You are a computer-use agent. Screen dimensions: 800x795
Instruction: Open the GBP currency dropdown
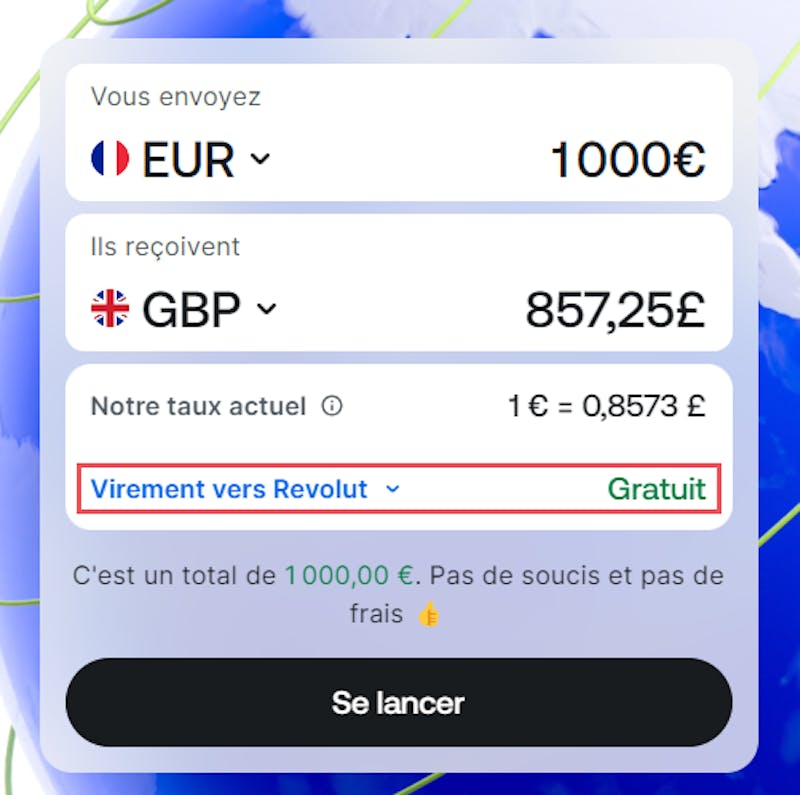[185, 310]
